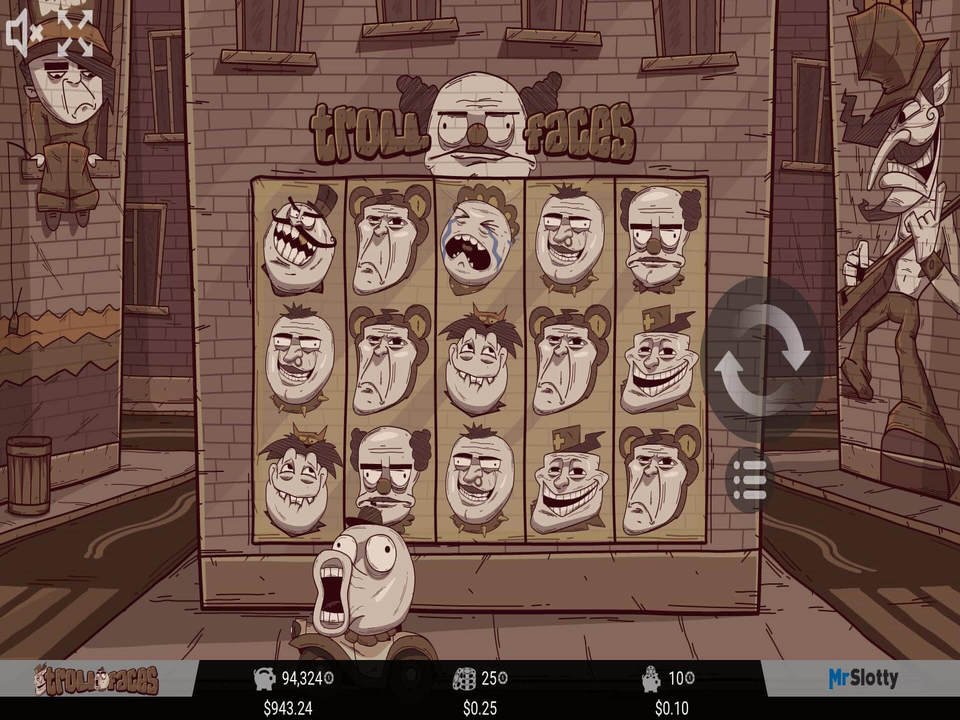Enter fullscreen mode
Viewport: 960px width, 720px height.
coord(74,34)
